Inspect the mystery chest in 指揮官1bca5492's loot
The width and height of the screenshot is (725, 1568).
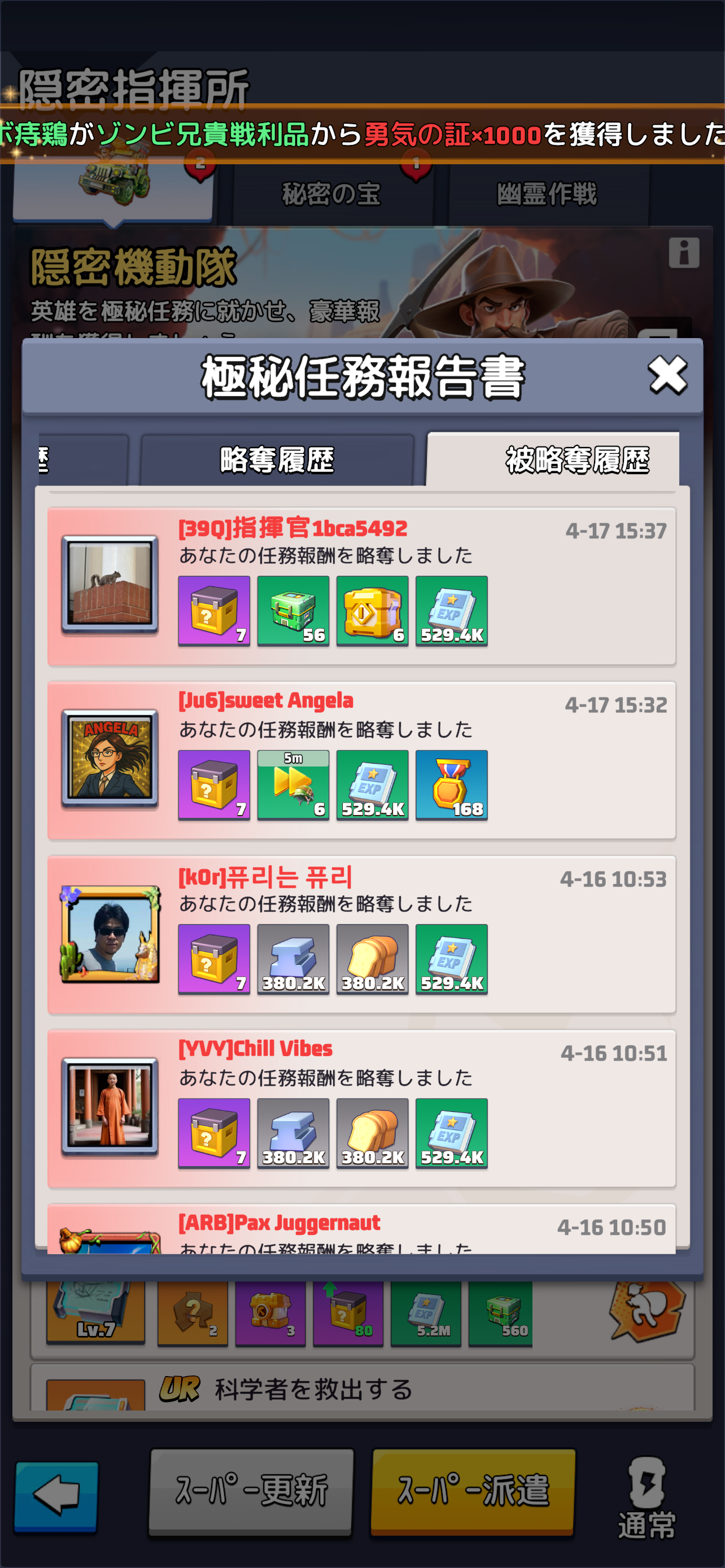[213, 611]
